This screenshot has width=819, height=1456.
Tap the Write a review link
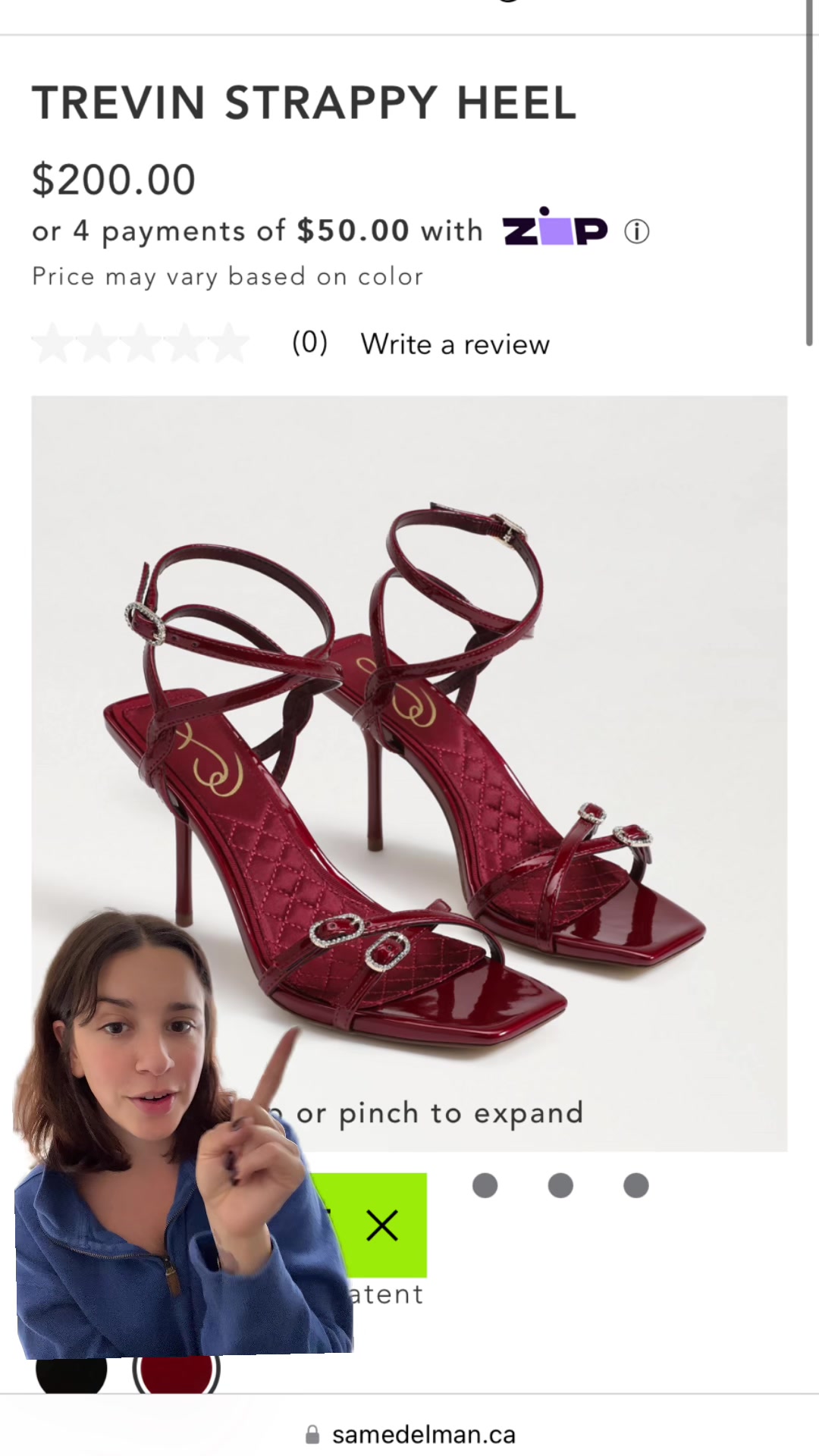click(455, 344)
